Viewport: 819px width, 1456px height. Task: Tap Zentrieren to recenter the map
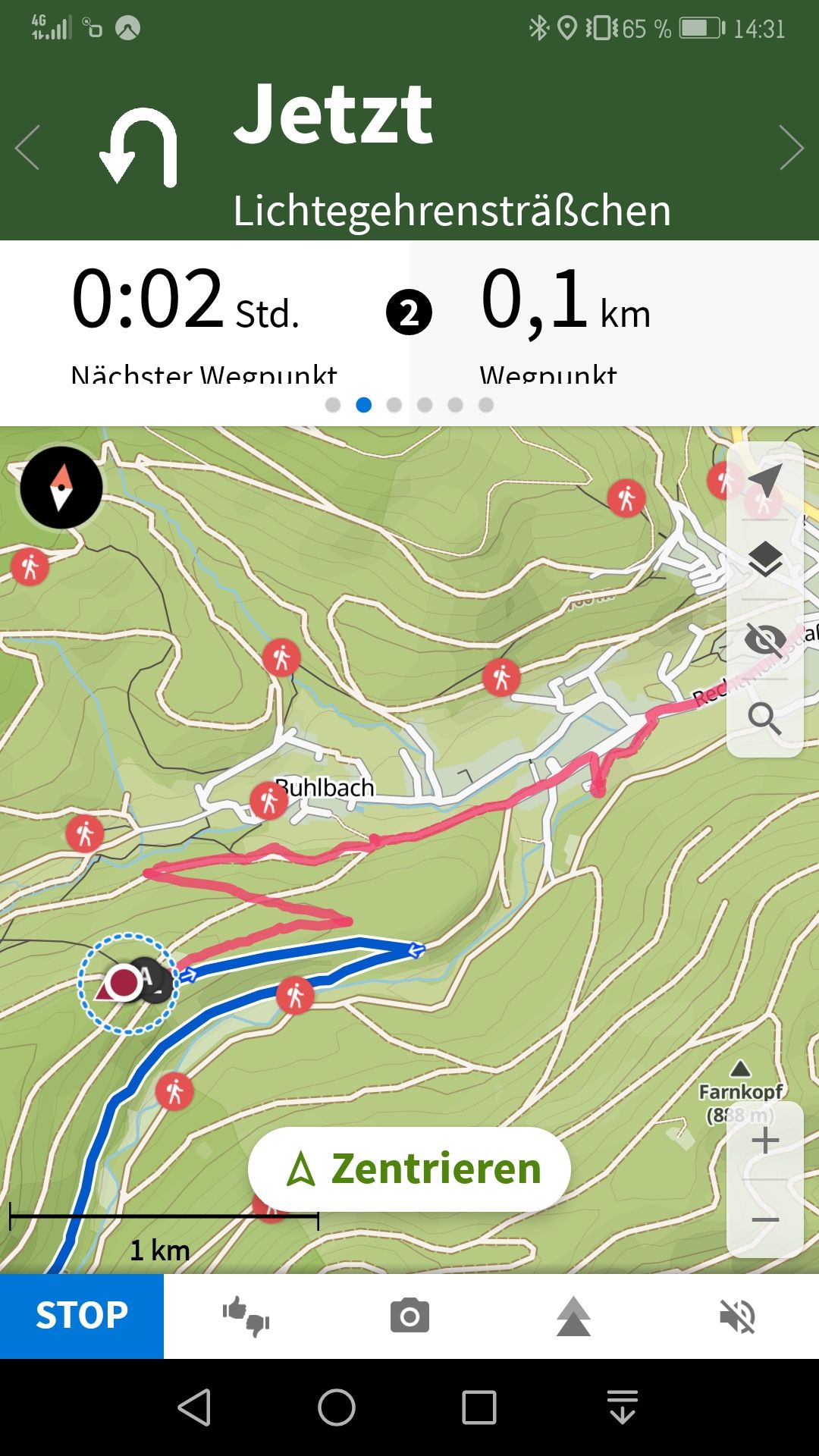(409, 1169)
